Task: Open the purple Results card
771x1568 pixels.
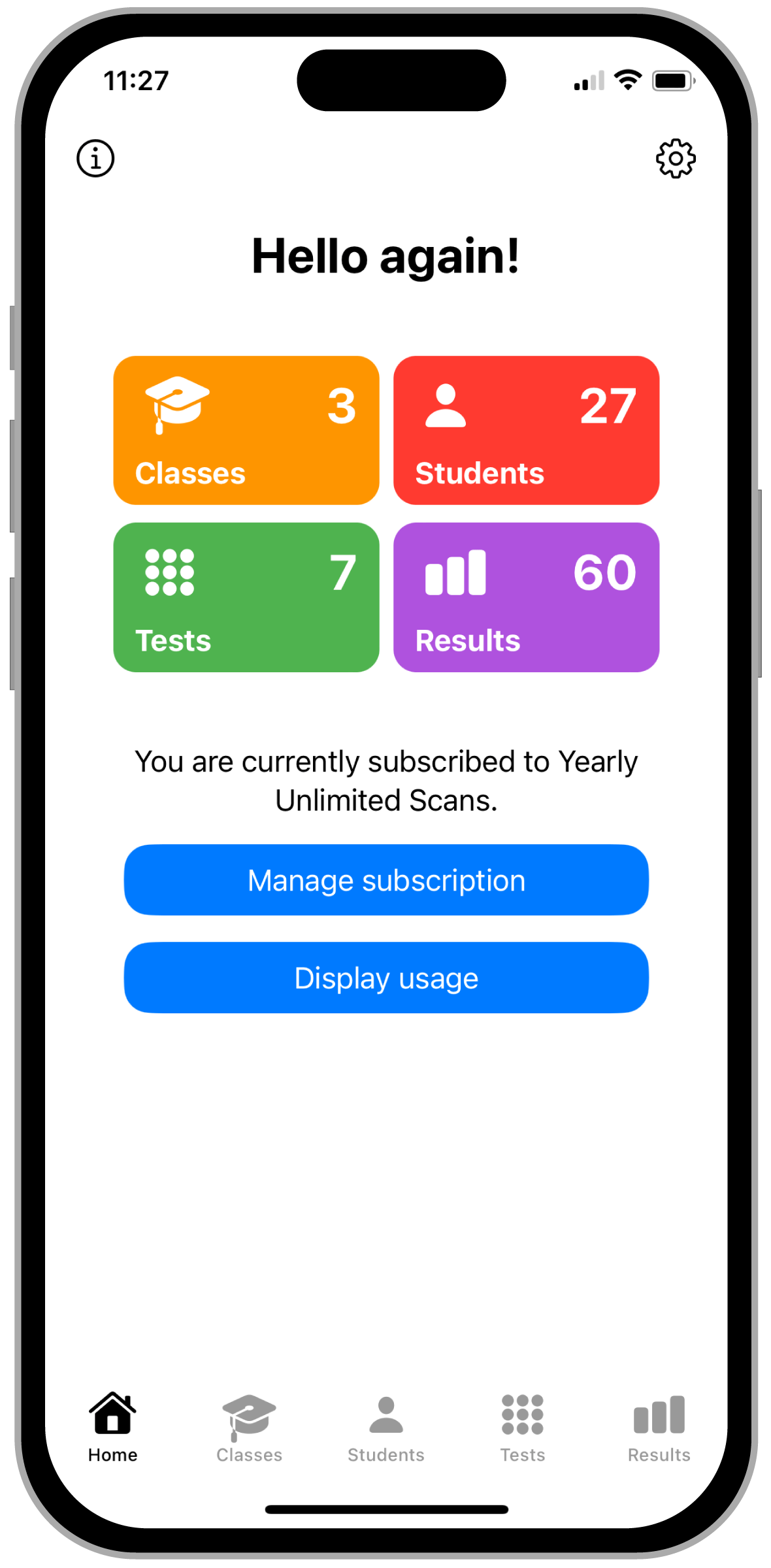Action: (526, 597)
